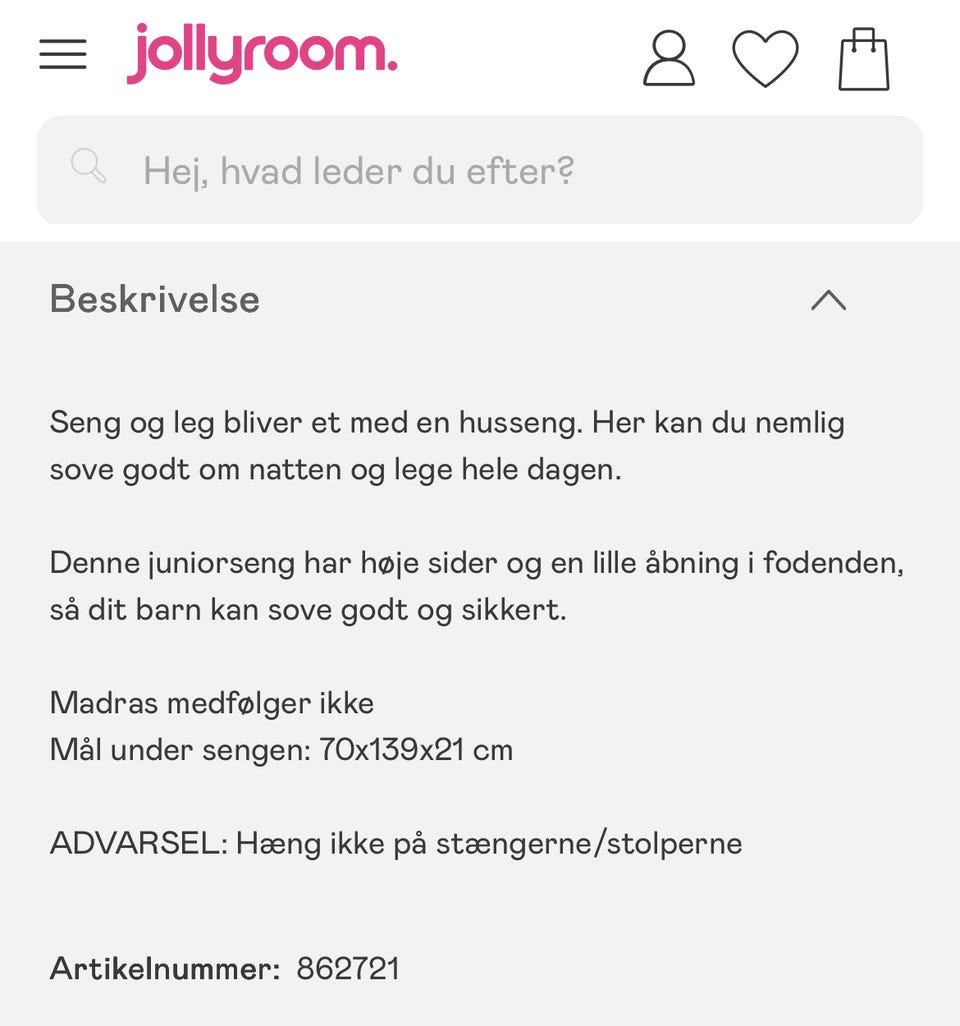Image resolution: width=960 pixels, height=1026 pixels.
Task: Toggle the Beskrivelse description panel closed
Action: tap(829, 301)
